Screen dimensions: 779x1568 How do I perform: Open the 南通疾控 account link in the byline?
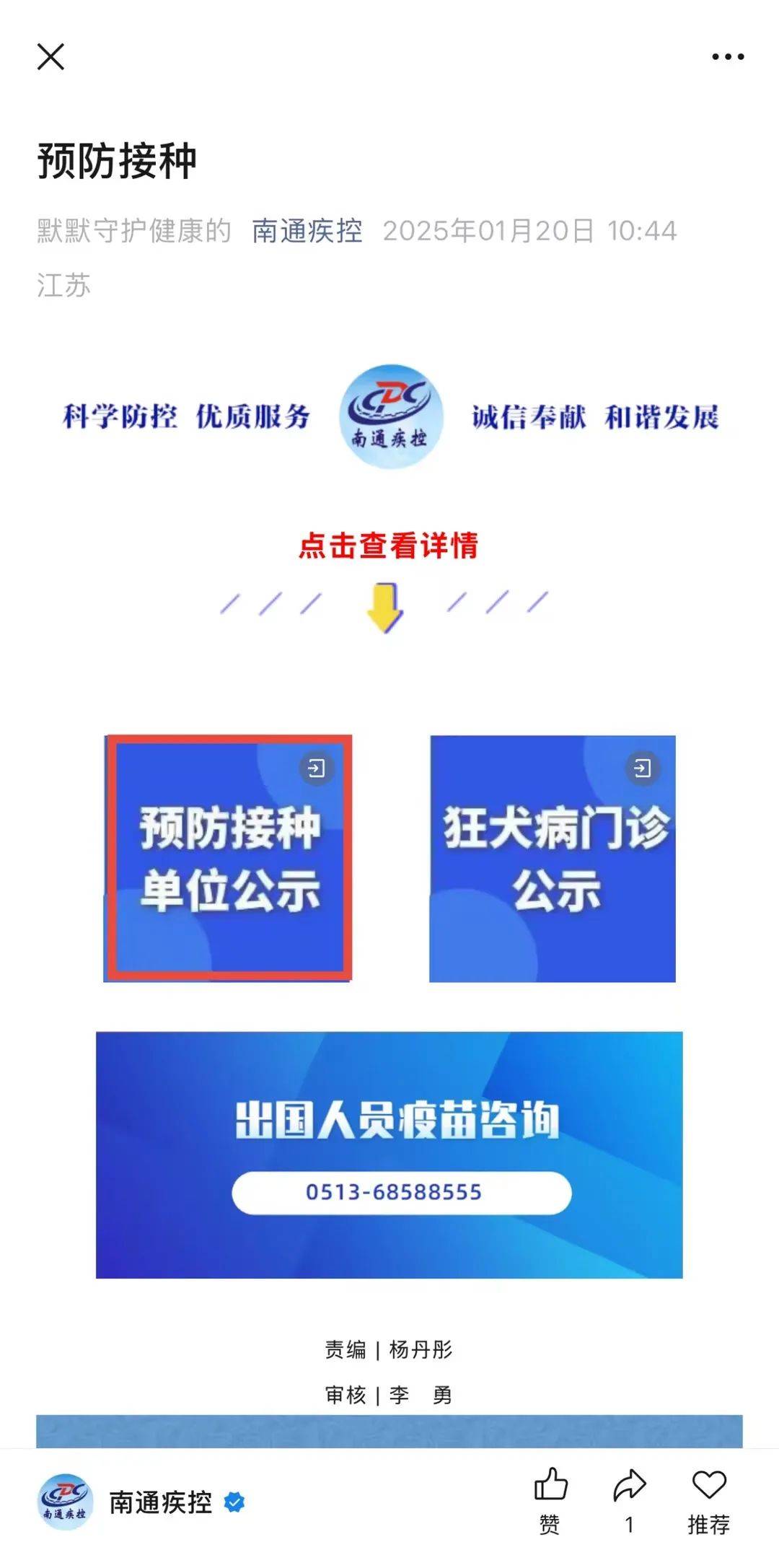[x=307, y=231]
